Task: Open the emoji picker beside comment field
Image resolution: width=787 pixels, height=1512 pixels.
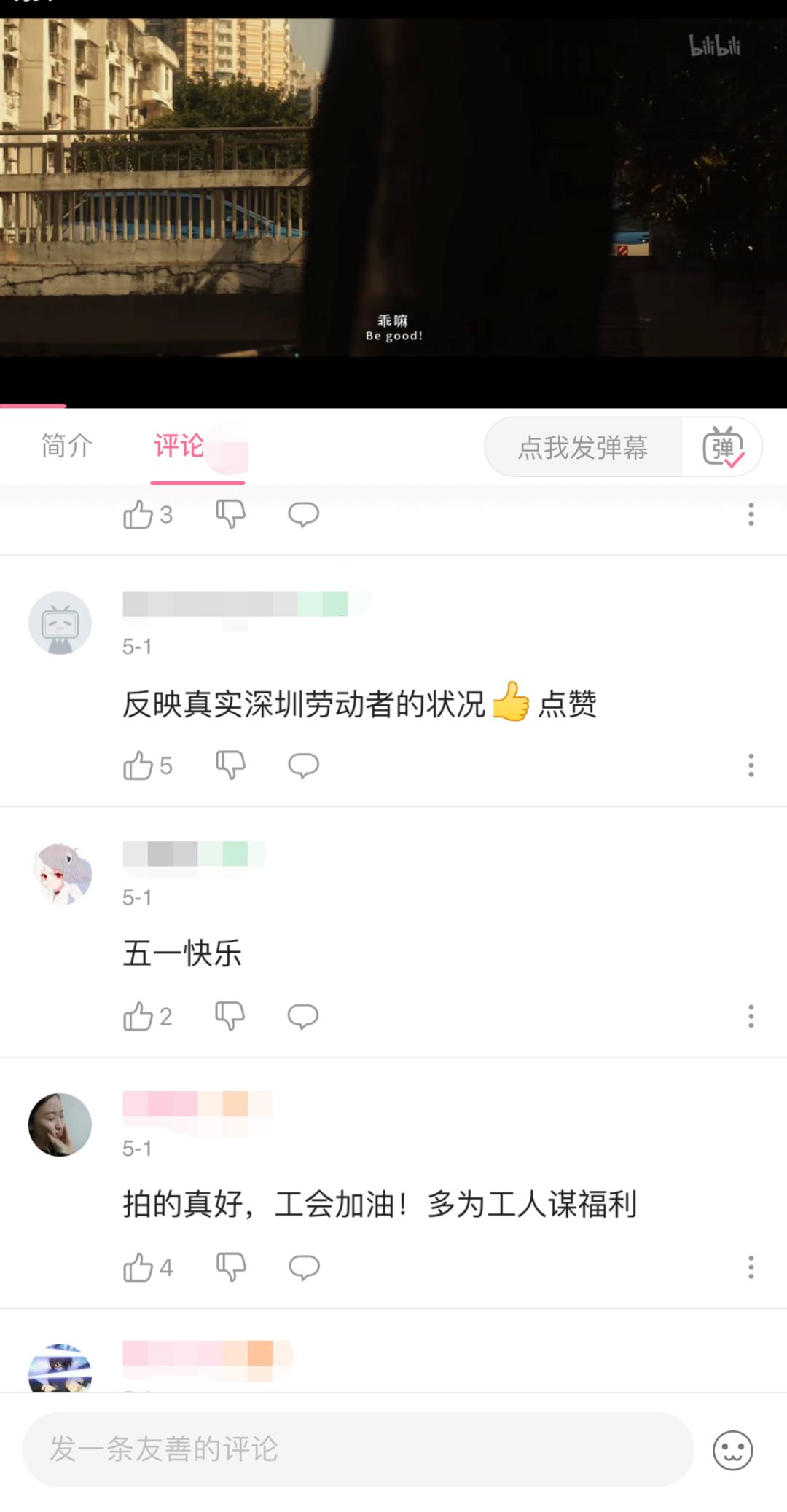Action: coord(732,1450)
